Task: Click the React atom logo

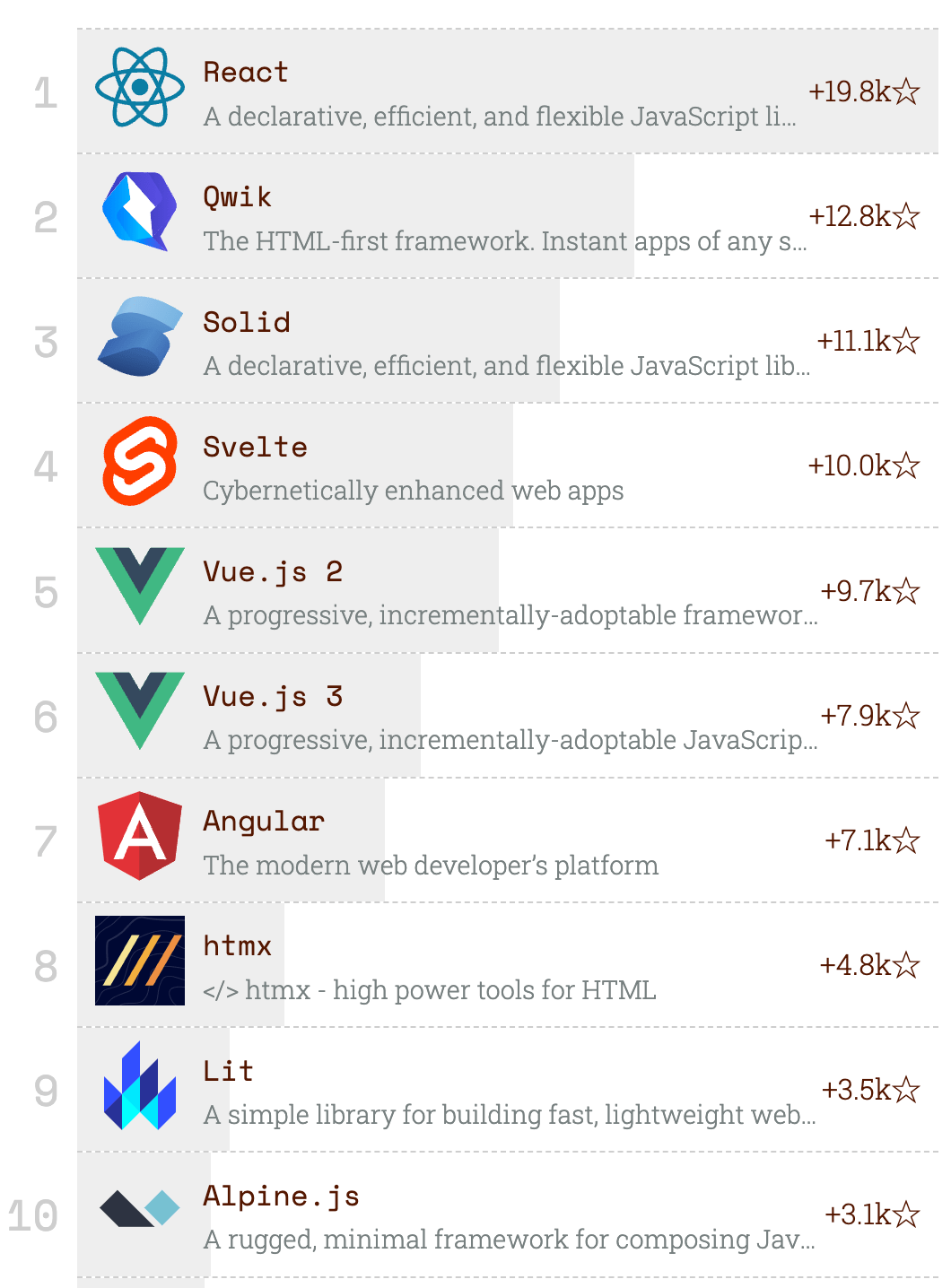Action: (x=140, y=88)
